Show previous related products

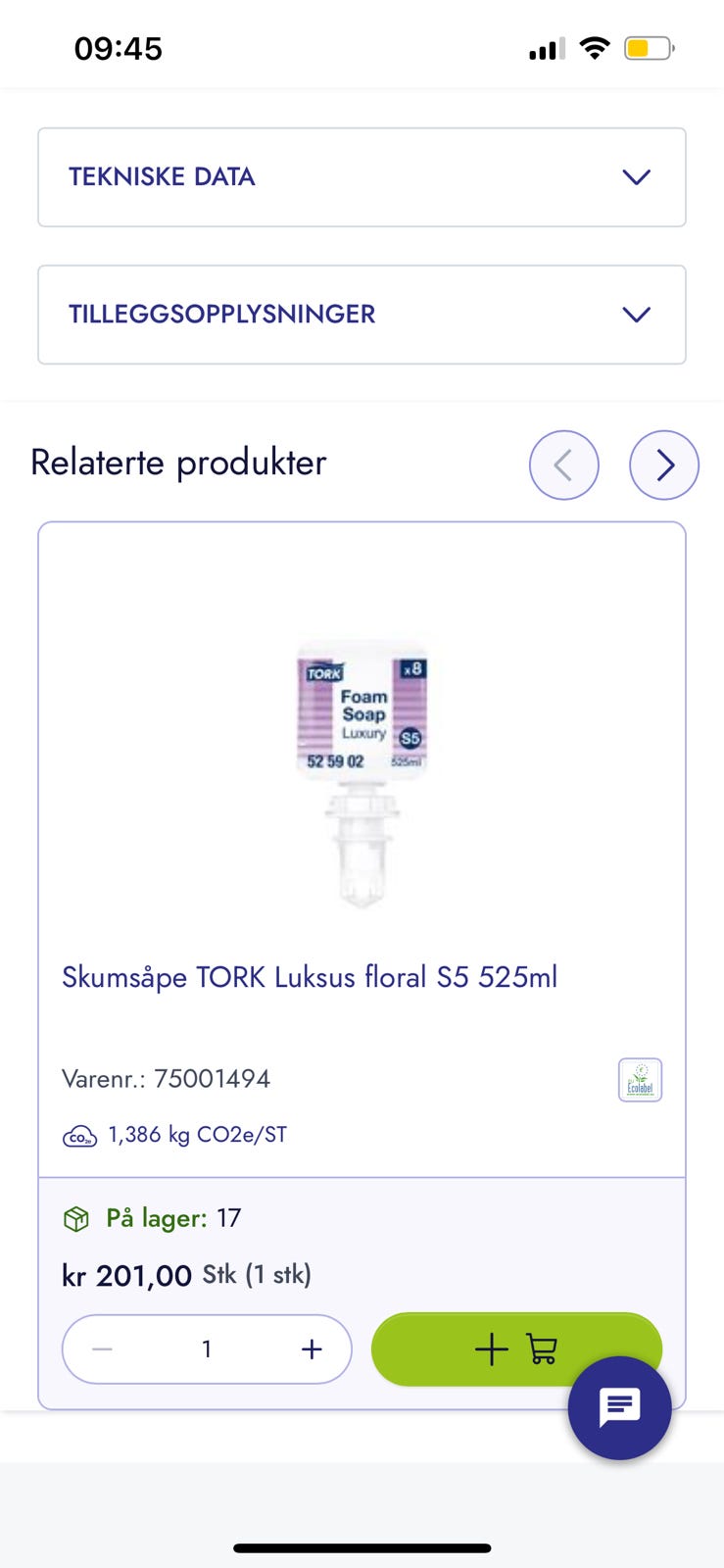(564, 465)
